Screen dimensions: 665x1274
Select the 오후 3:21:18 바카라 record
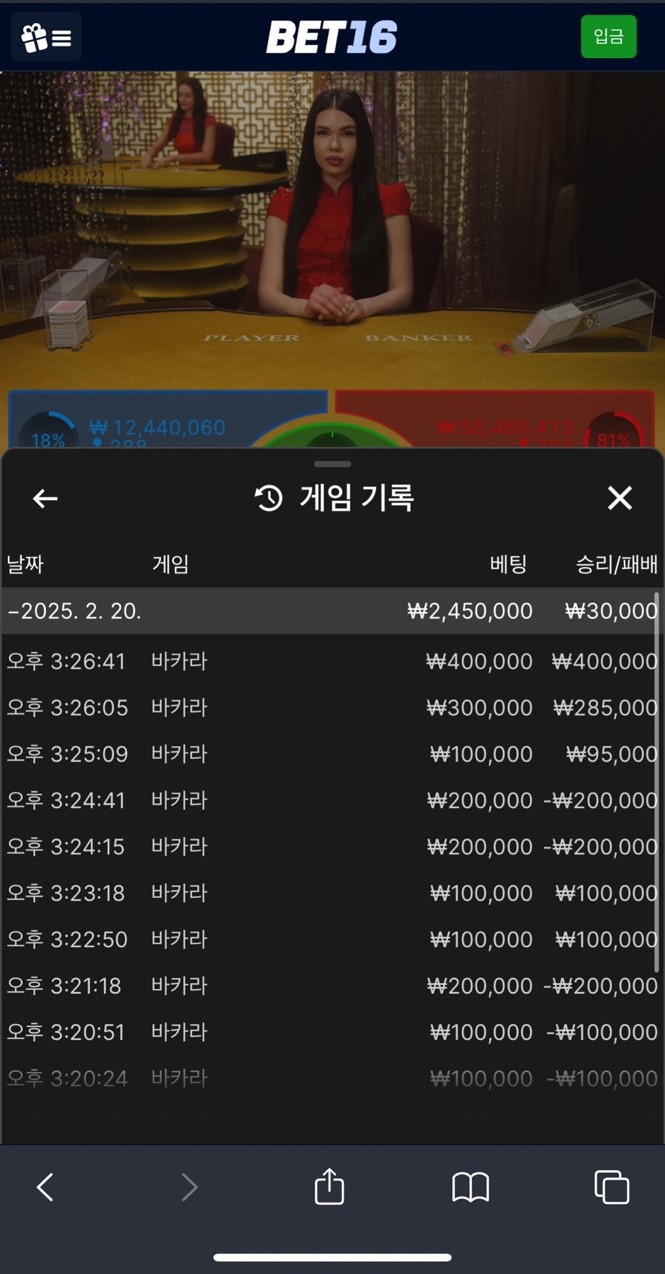tap(330, 985)
